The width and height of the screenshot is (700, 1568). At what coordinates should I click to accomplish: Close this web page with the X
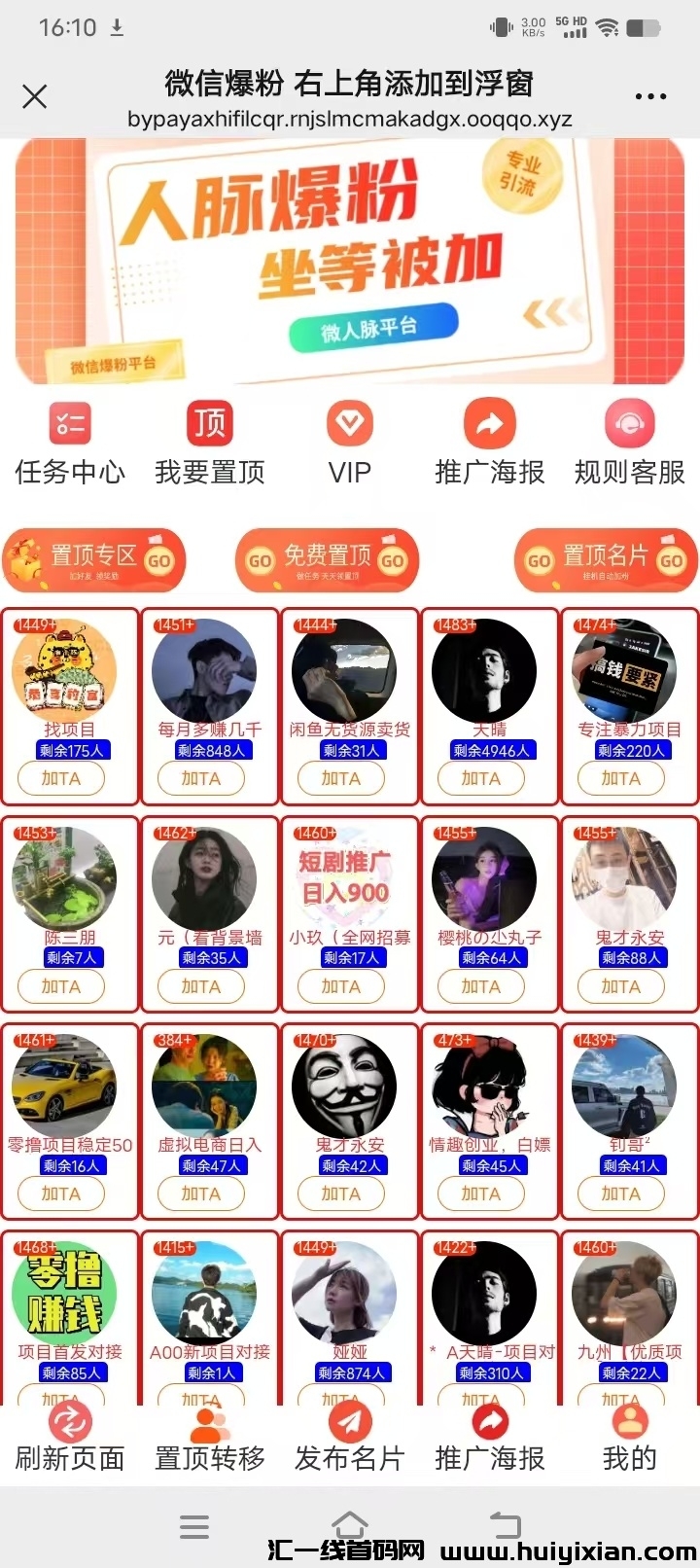coord(35,96)
